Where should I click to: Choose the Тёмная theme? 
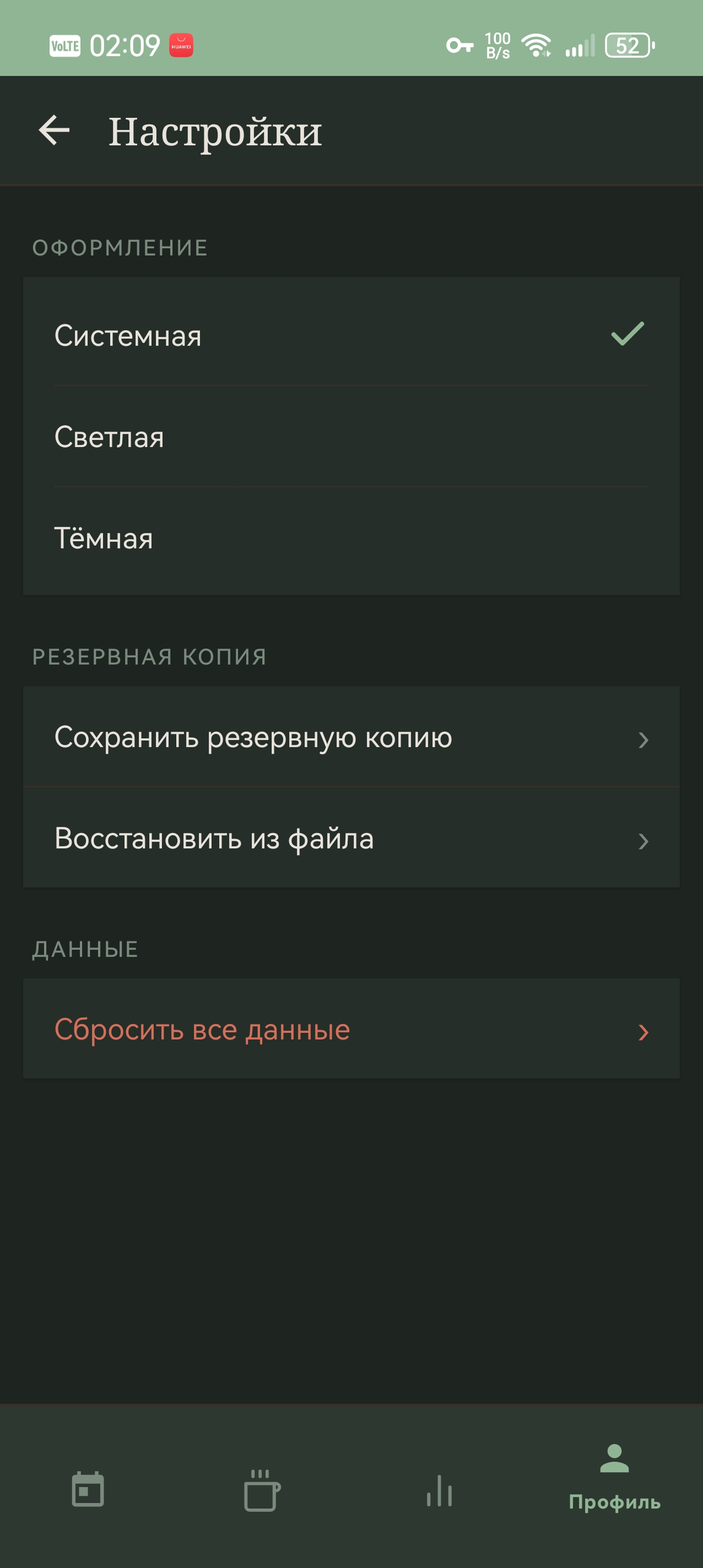[x=351, y=538]
